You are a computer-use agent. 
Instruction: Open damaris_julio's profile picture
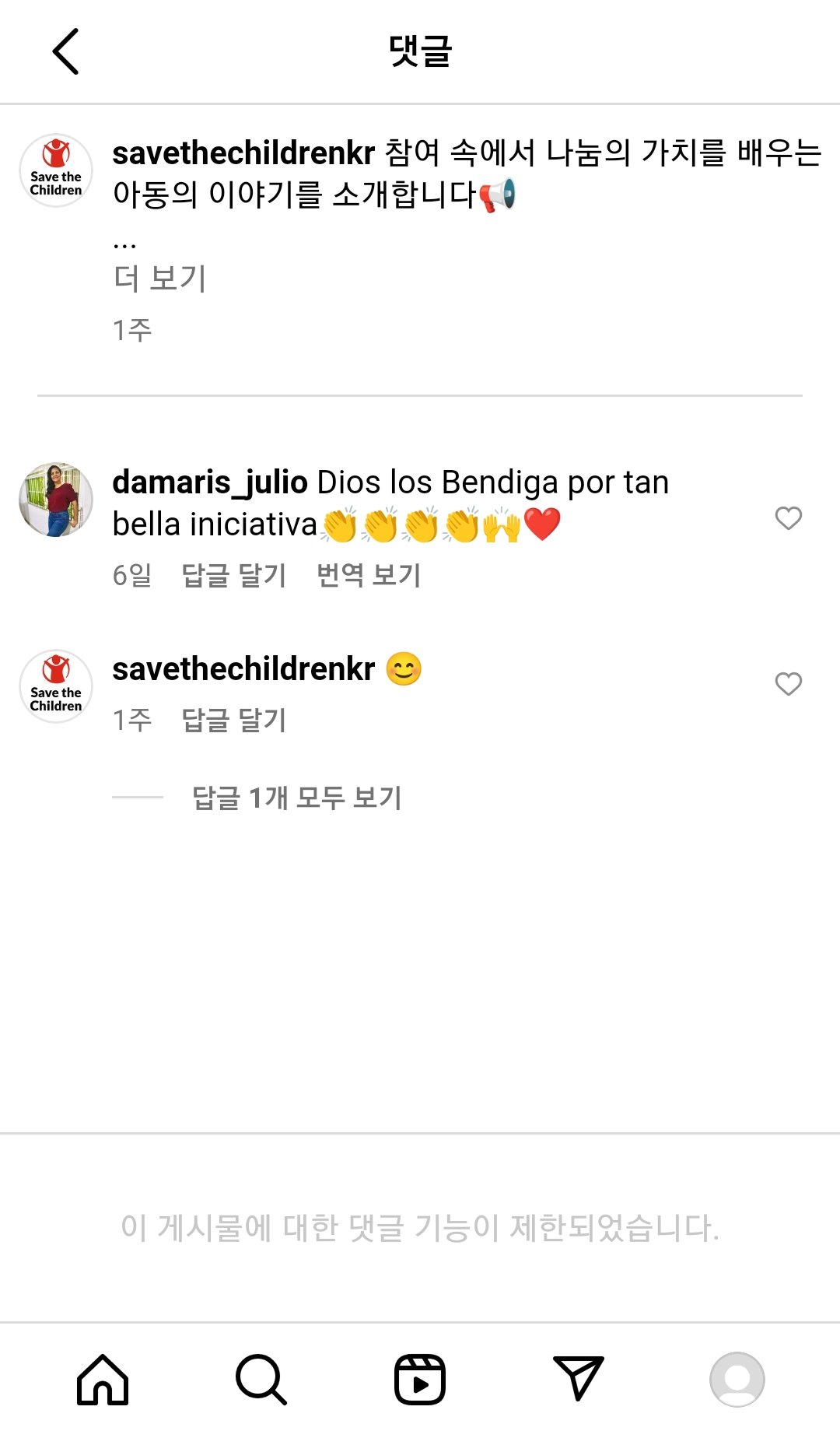(x=56, y=500)
